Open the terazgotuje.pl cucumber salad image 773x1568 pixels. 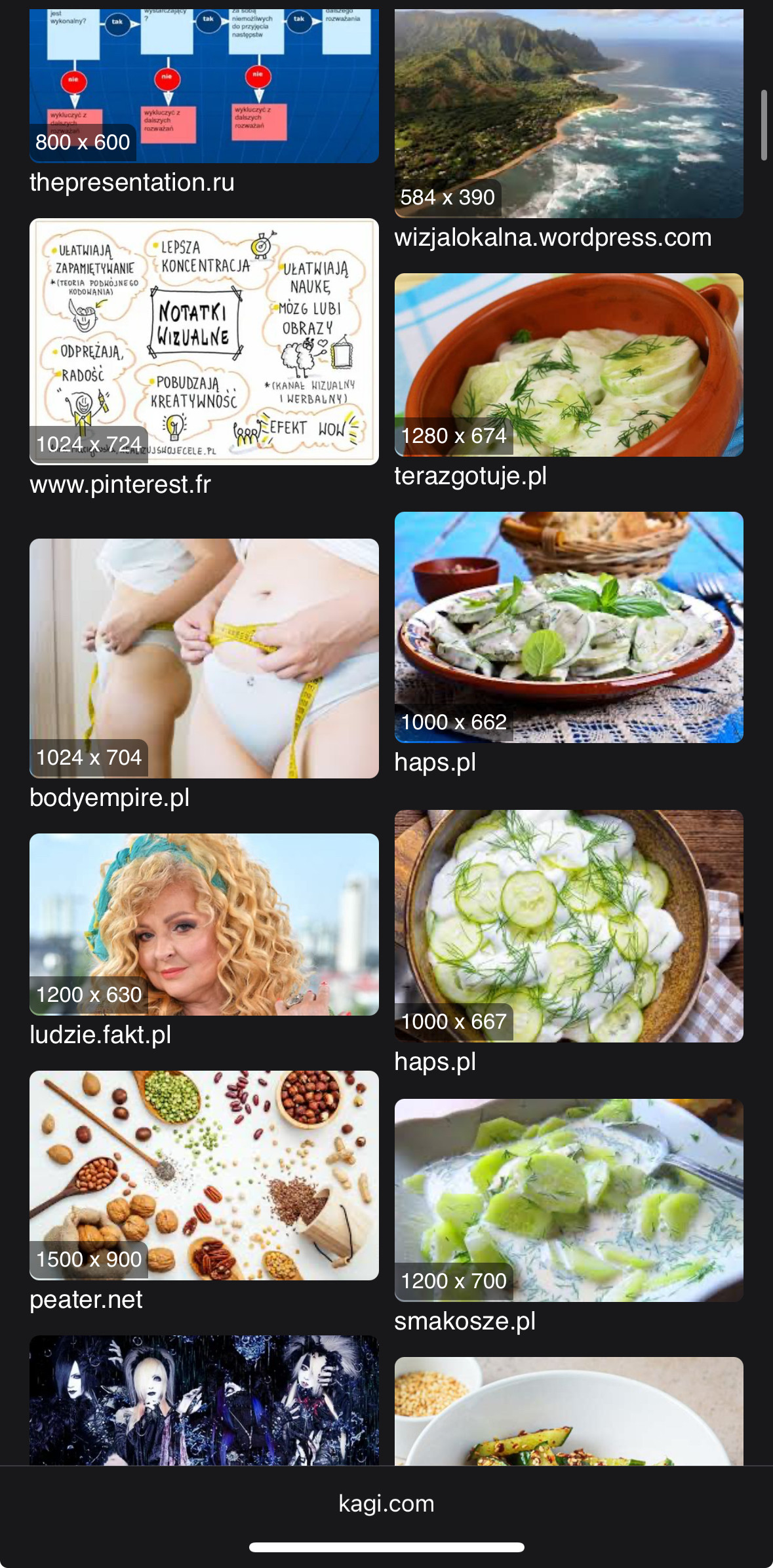568,364
